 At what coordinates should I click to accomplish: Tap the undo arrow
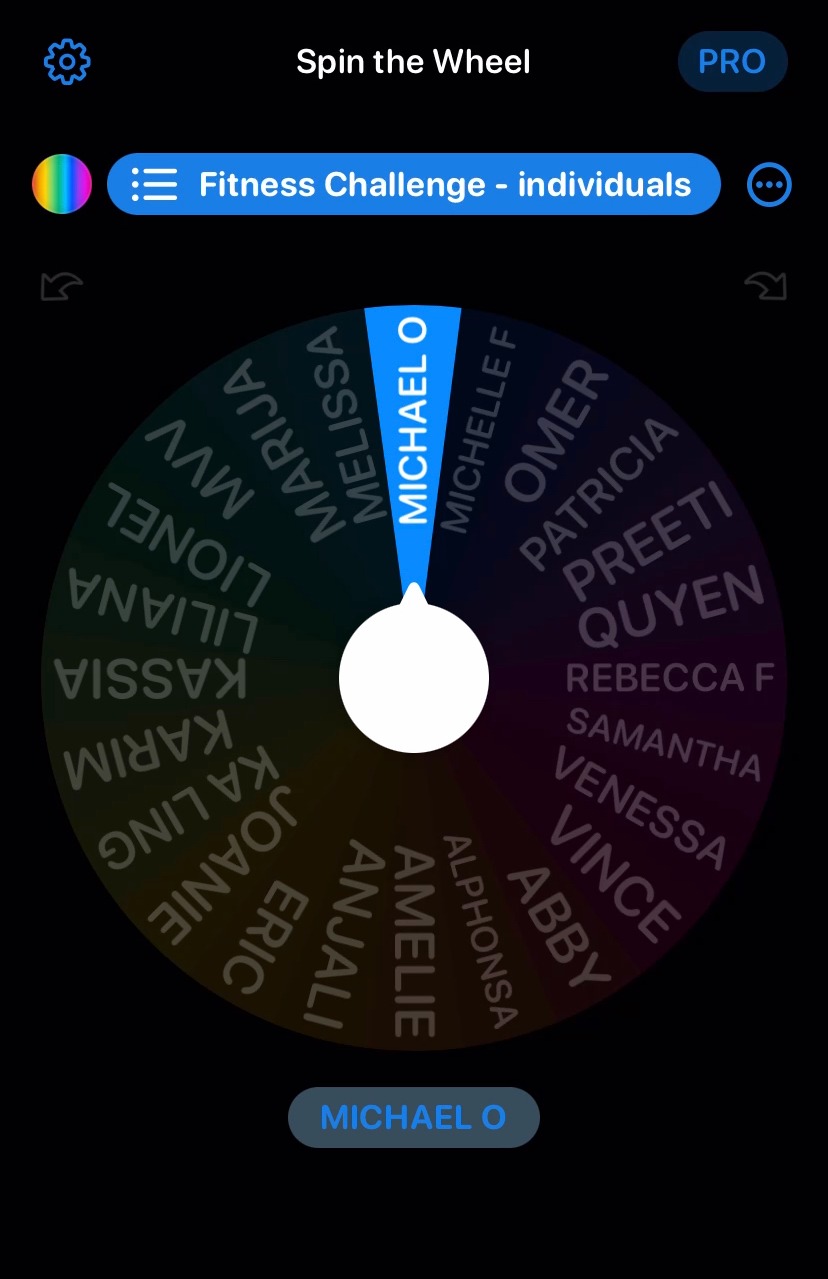tap(61, 287)
